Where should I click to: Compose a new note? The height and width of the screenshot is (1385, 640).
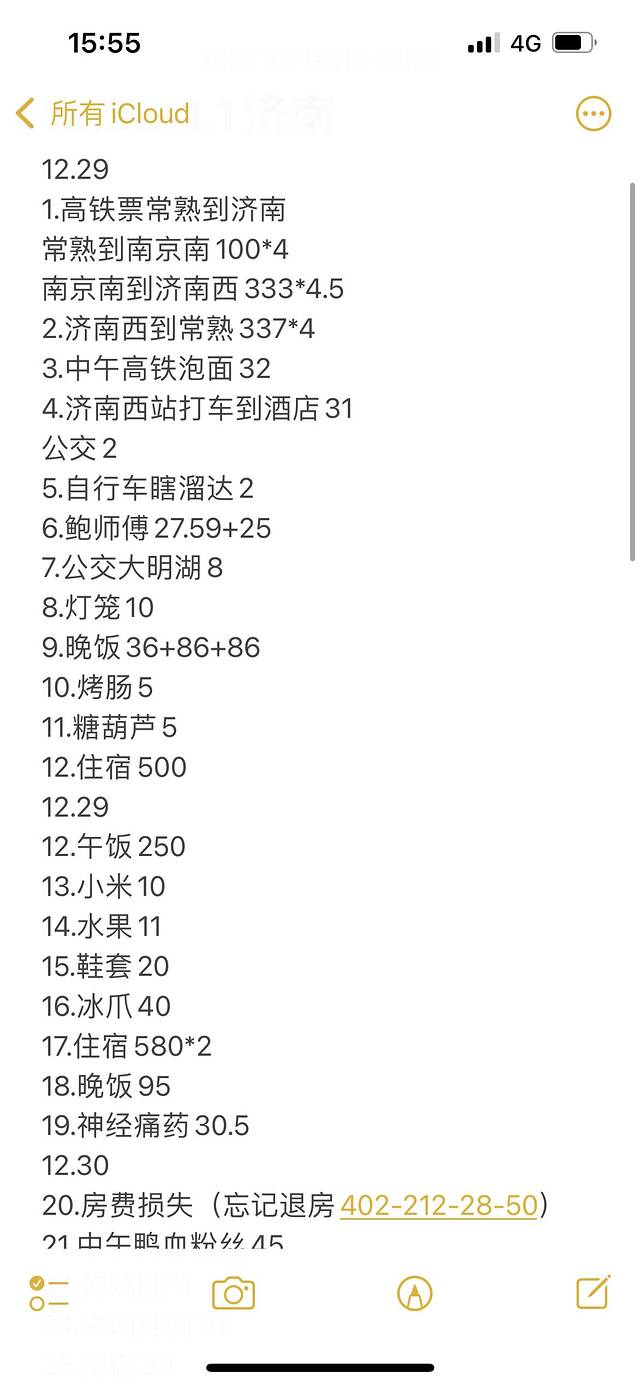[x=593, y=1292]
